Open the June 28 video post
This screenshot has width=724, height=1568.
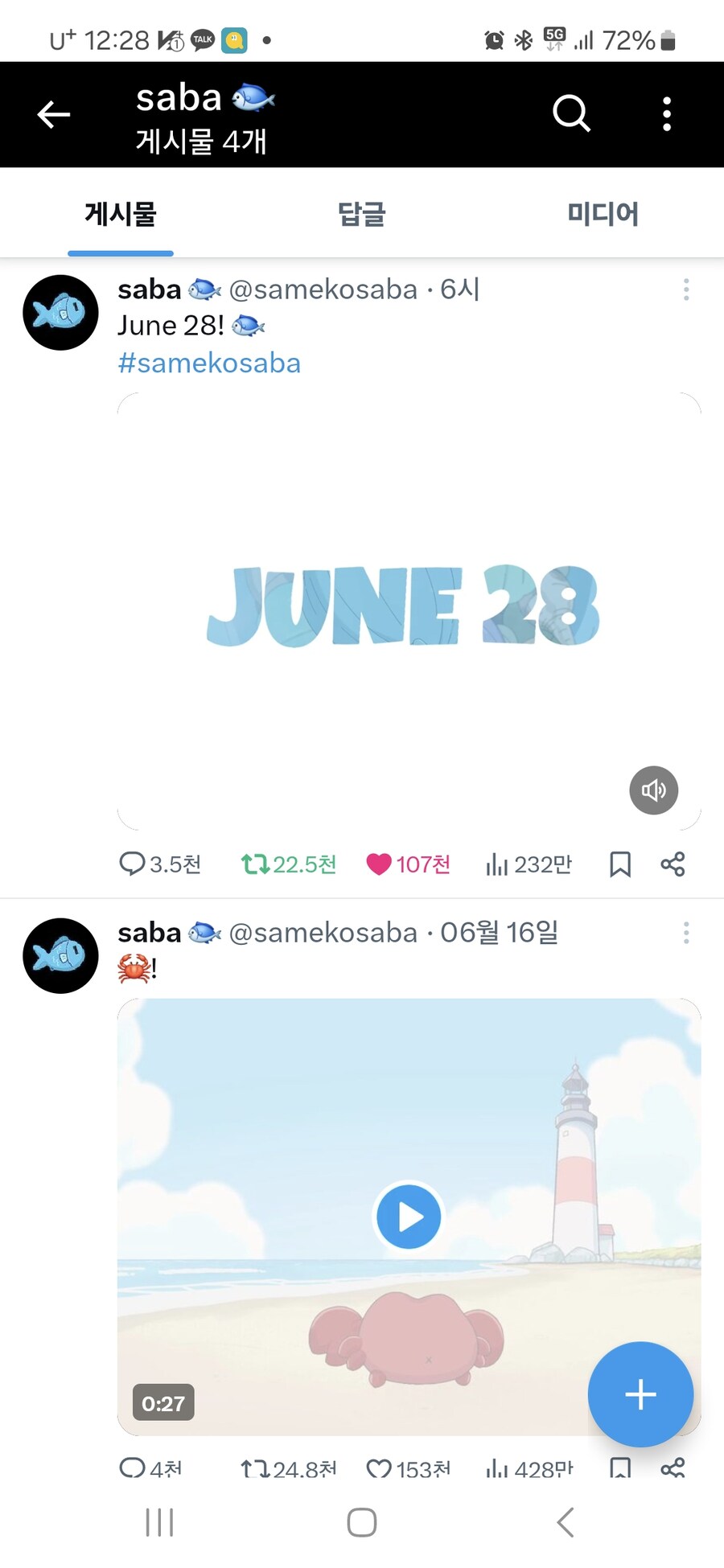click(x=409, y=611)
